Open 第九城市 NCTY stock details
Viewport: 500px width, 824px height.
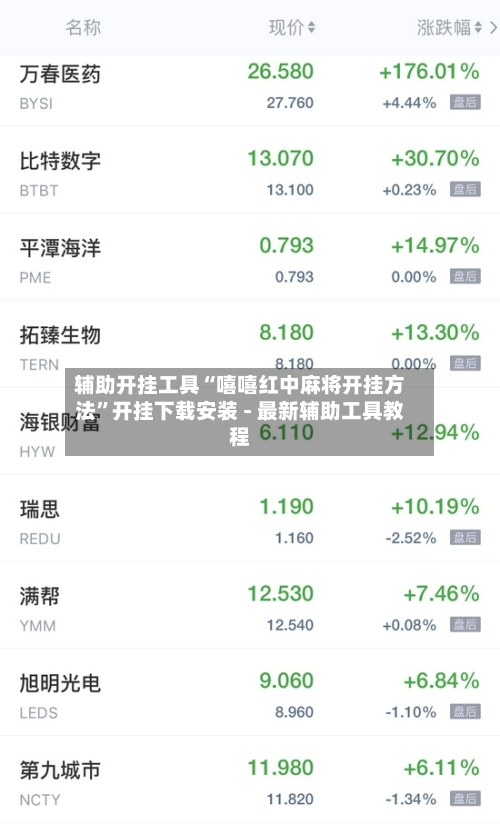[250, 780]
